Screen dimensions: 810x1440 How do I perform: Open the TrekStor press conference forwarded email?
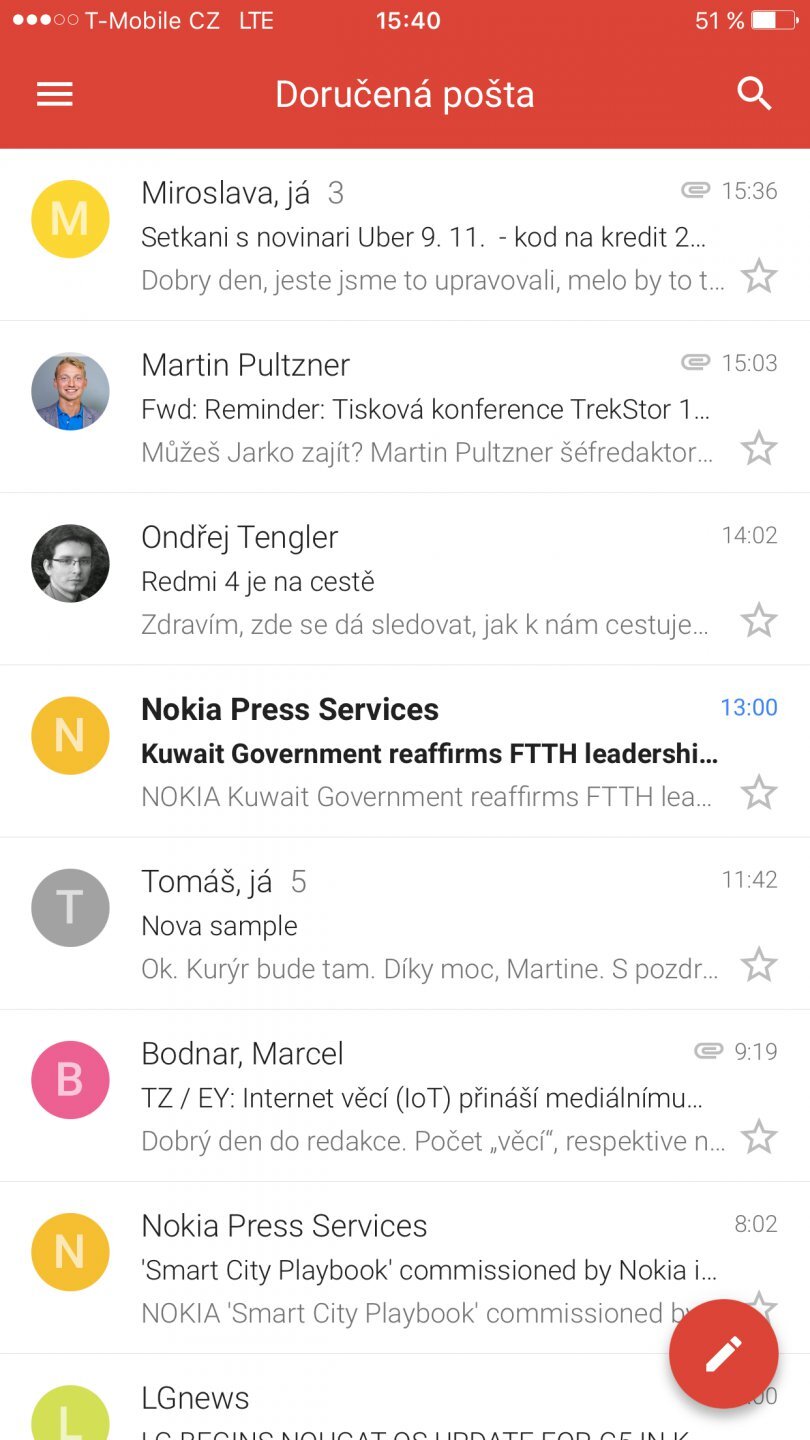pyautogui.click(x=400, y=408)
